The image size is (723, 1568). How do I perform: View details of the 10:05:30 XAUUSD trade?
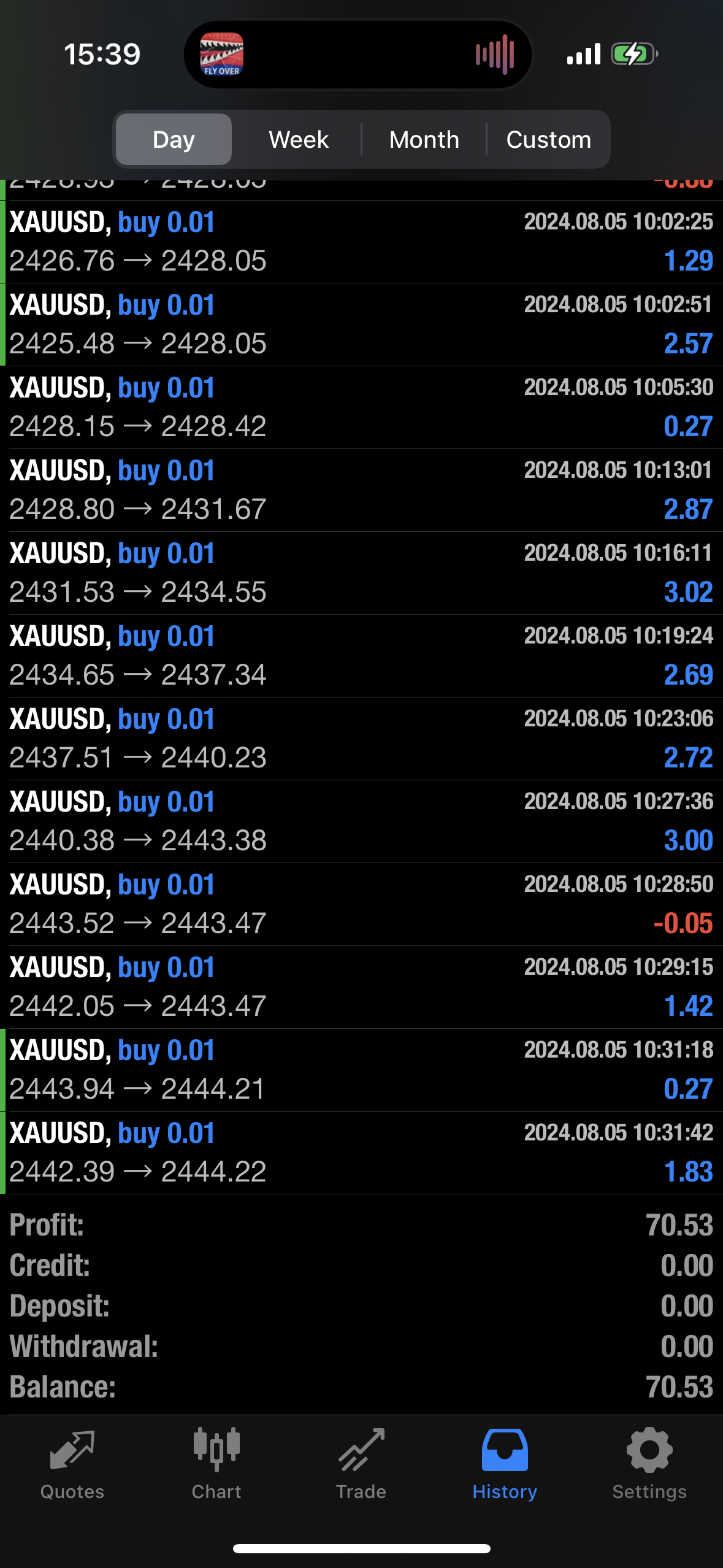click(361, 407)
